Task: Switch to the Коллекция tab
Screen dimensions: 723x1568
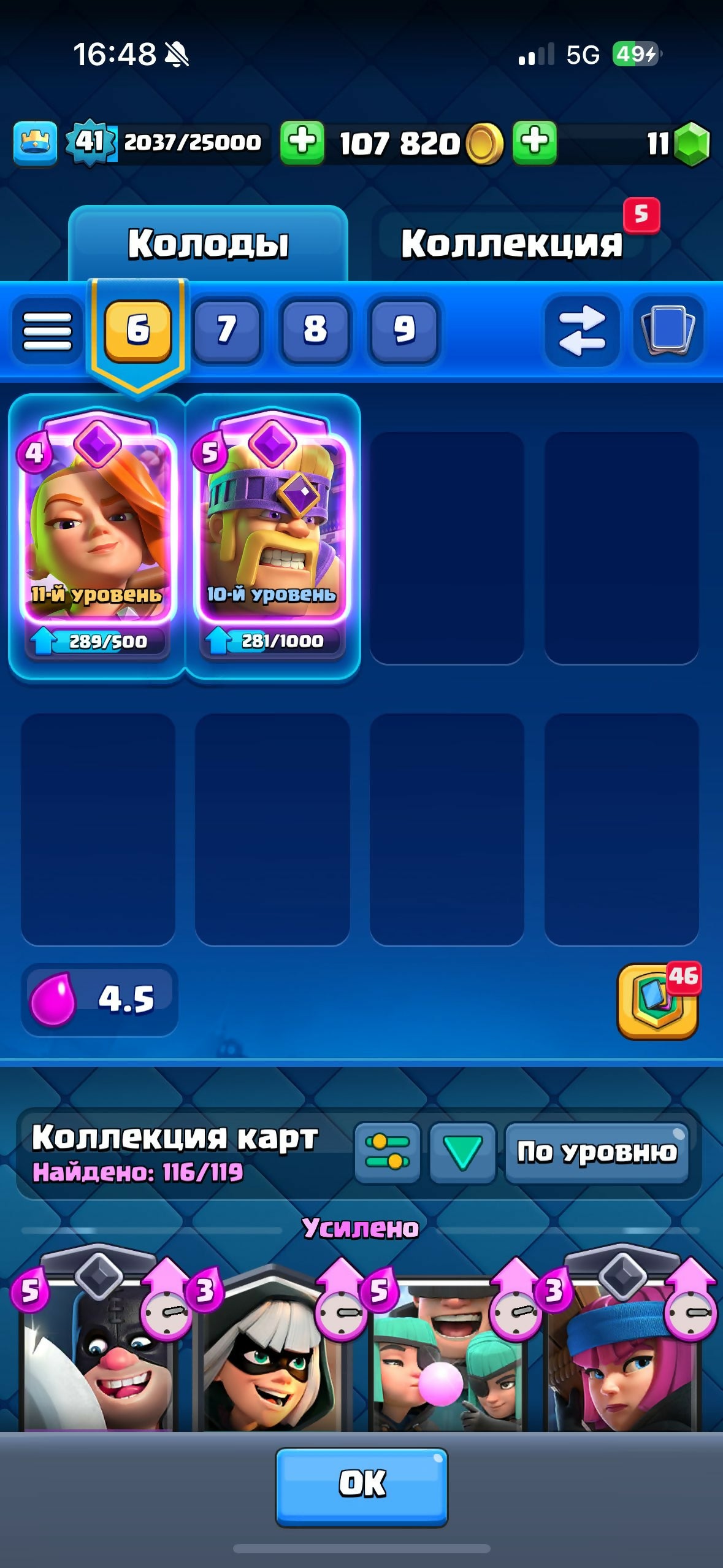Action: coord(513,244)
